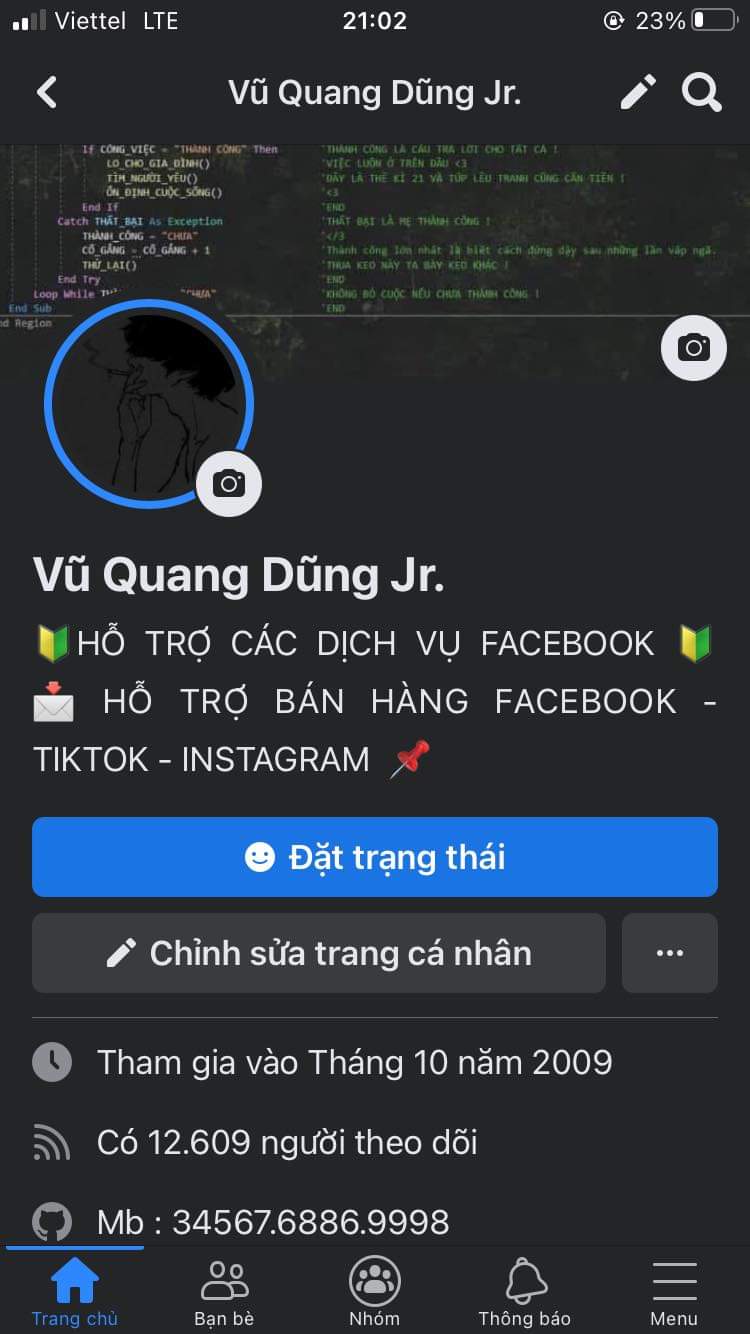Go back with the top-left arrow
Image resolution: width=750 pixels, height=1334 pixels.
[47, 93]
